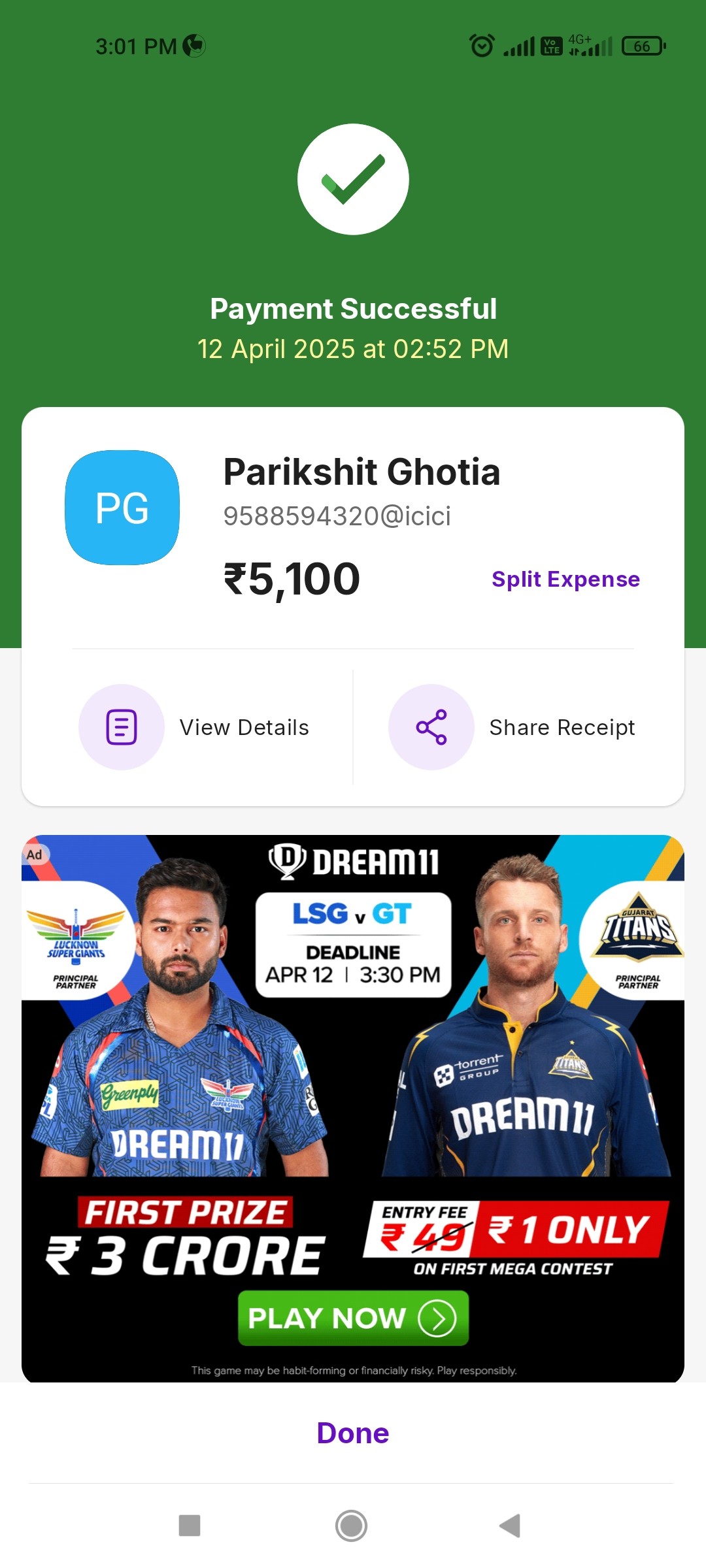The image size is (706, 1568).
Task: Open View Details for this payment
Action: click(194, 727)
